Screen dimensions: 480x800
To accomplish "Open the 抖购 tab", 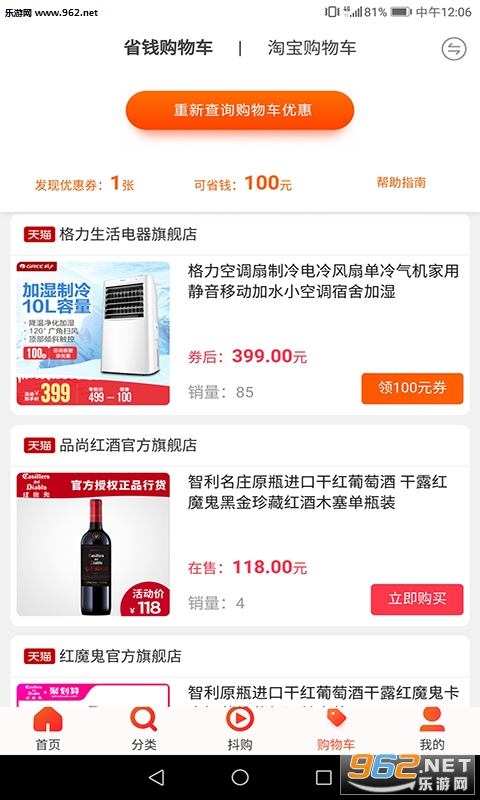I will pyautogui.click(x=240, y=730).
